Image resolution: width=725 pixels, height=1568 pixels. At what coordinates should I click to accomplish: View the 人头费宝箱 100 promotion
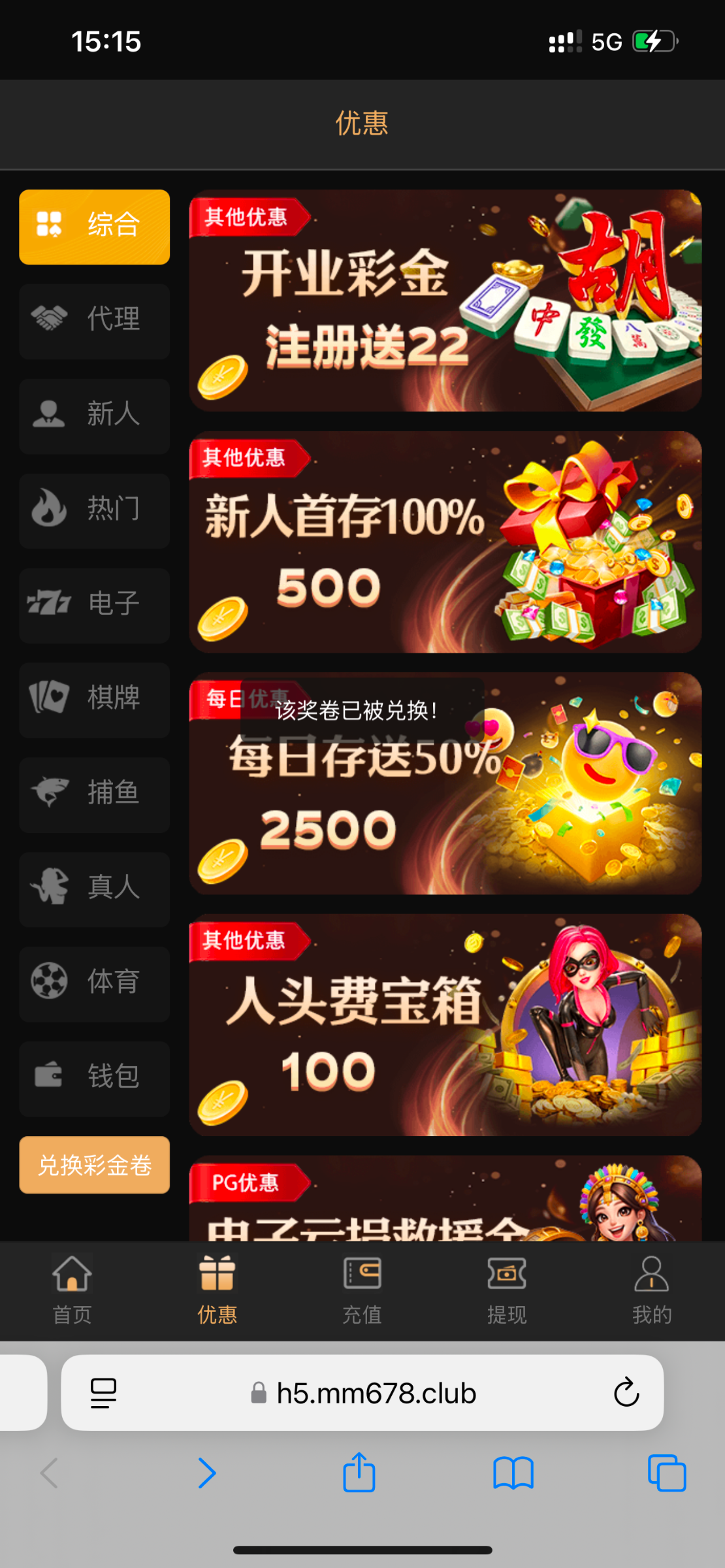coord(445,1024)
